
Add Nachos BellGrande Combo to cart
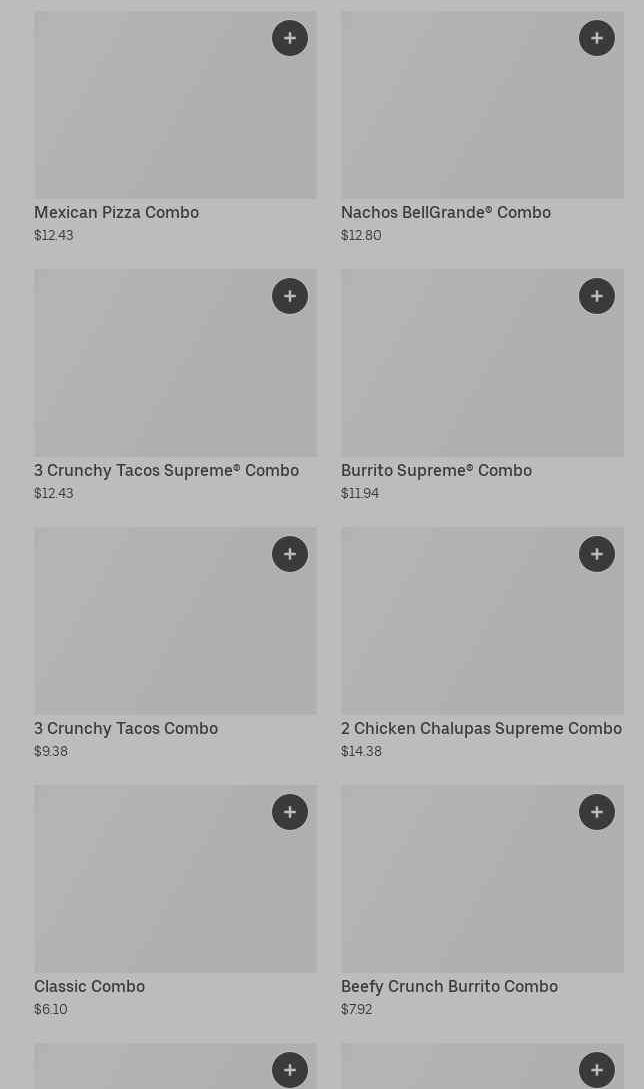pyautogui.click(x=597, y=38)
